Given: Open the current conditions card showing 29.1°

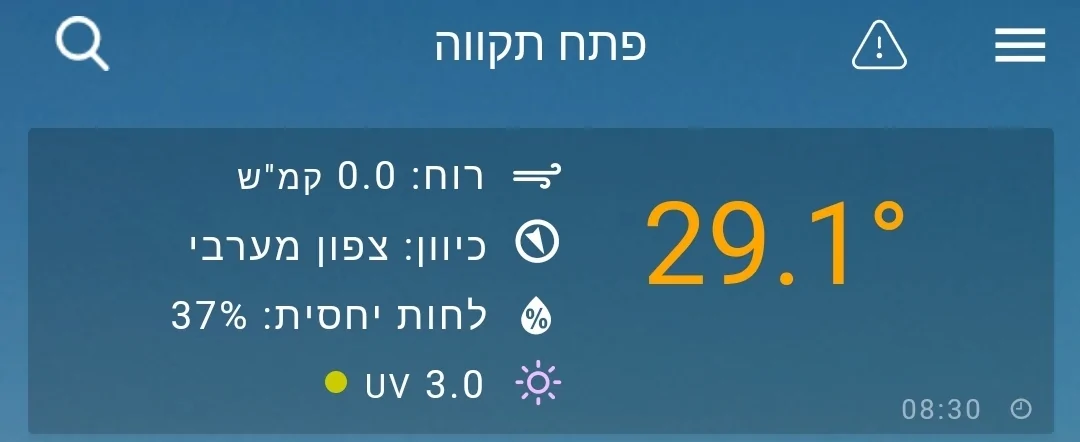Looking at the screenshot, I should pos(774,245).
